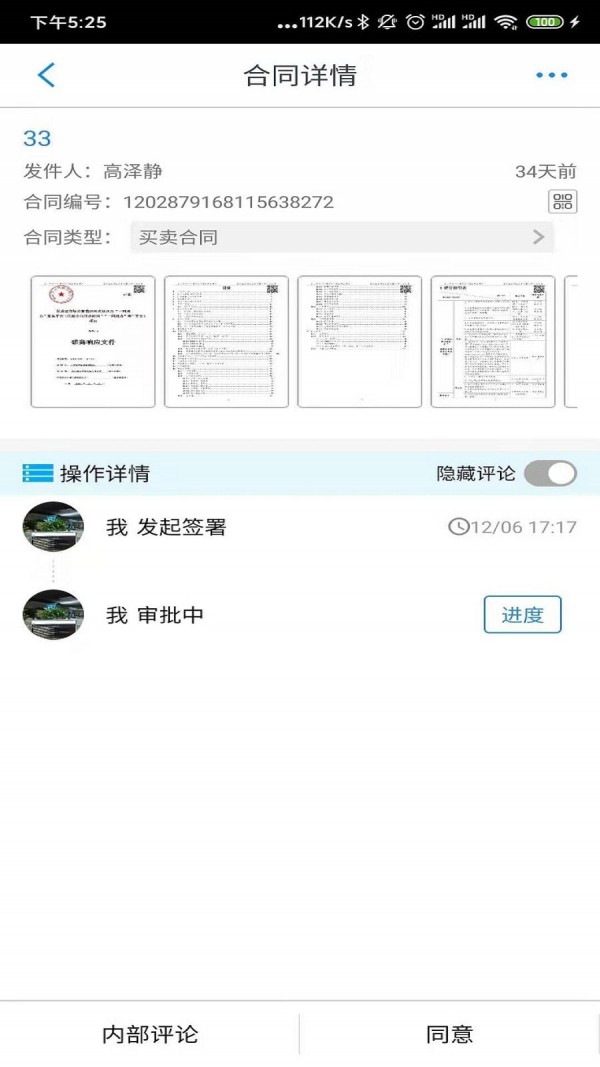Screen dimensions: 600x1067
Task: View approval 进度 button
Action: 522,615
